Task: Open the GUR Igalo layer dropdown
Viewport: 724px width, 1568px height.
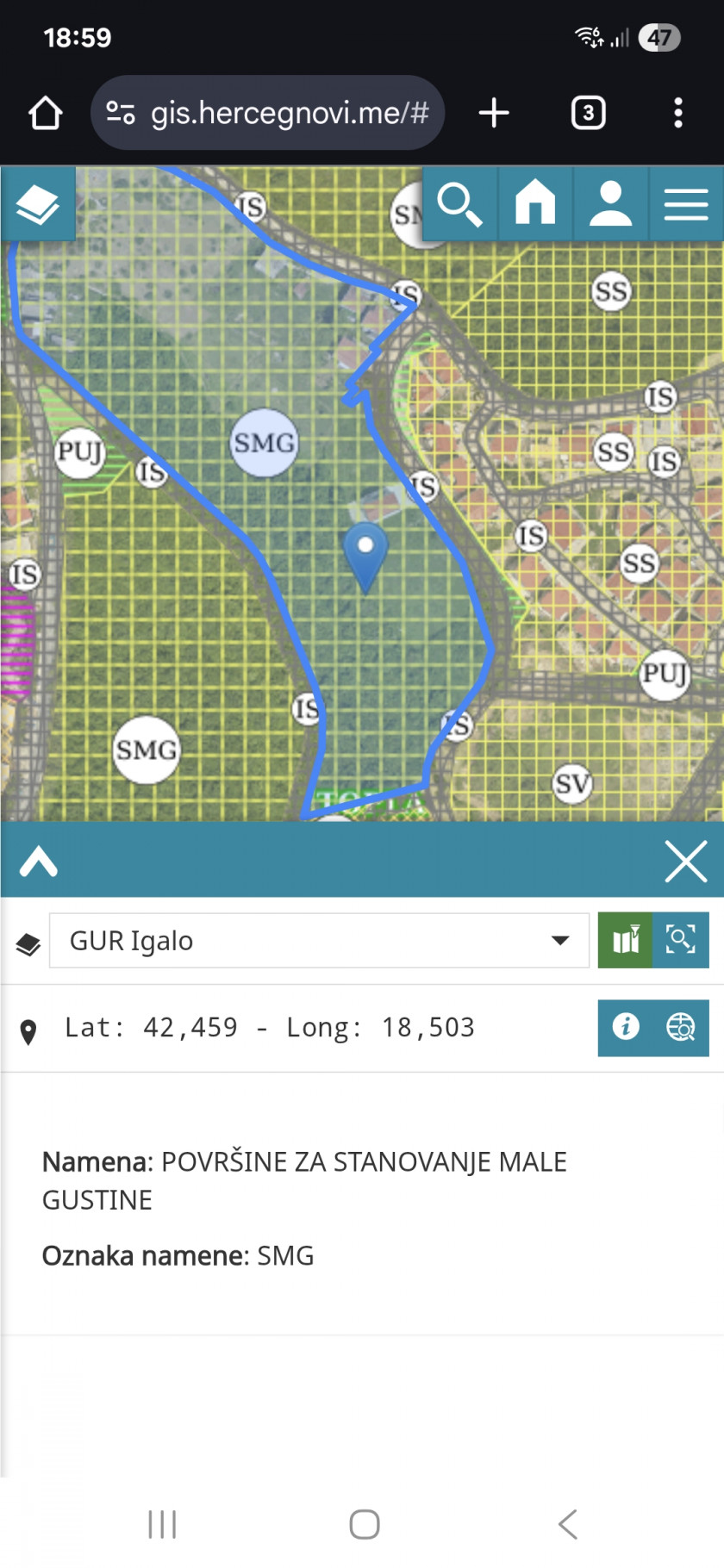Action: pos(319,941)
